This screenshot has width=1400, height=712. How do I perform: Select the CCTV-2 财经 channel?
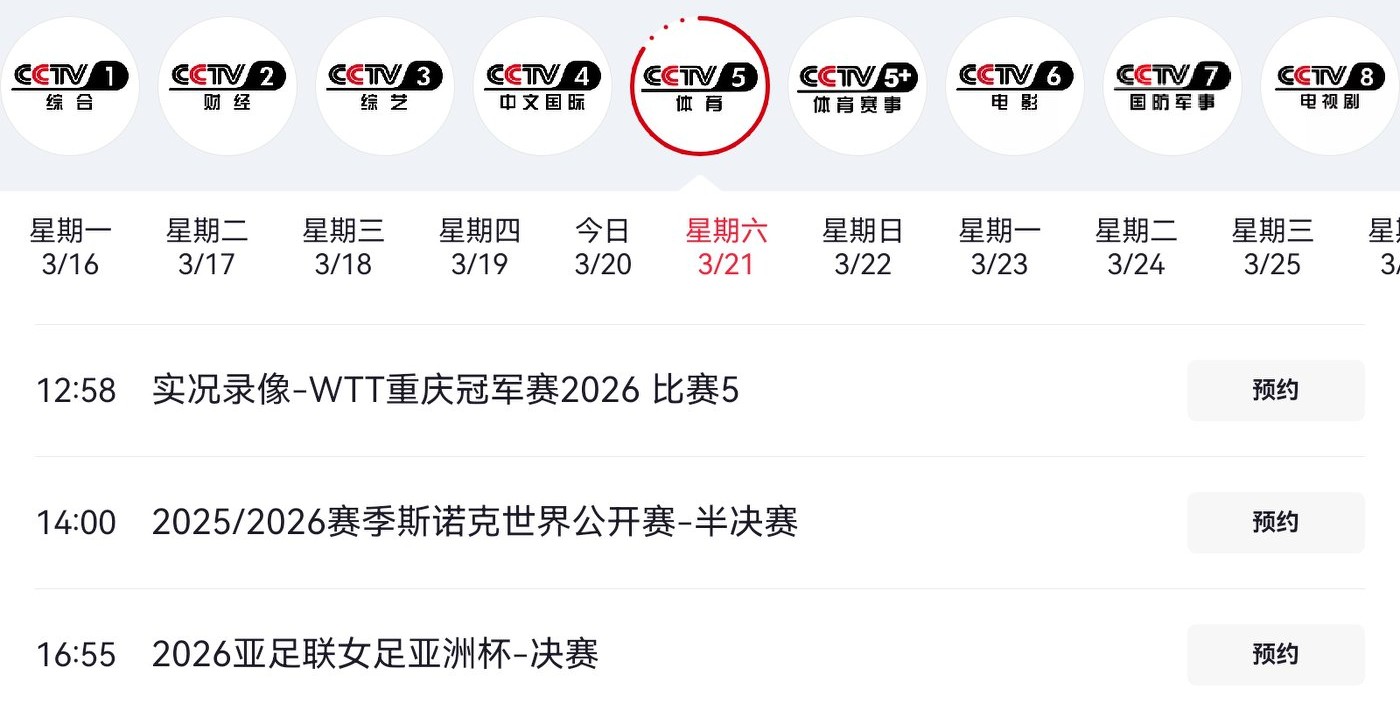tap(227, 86)
